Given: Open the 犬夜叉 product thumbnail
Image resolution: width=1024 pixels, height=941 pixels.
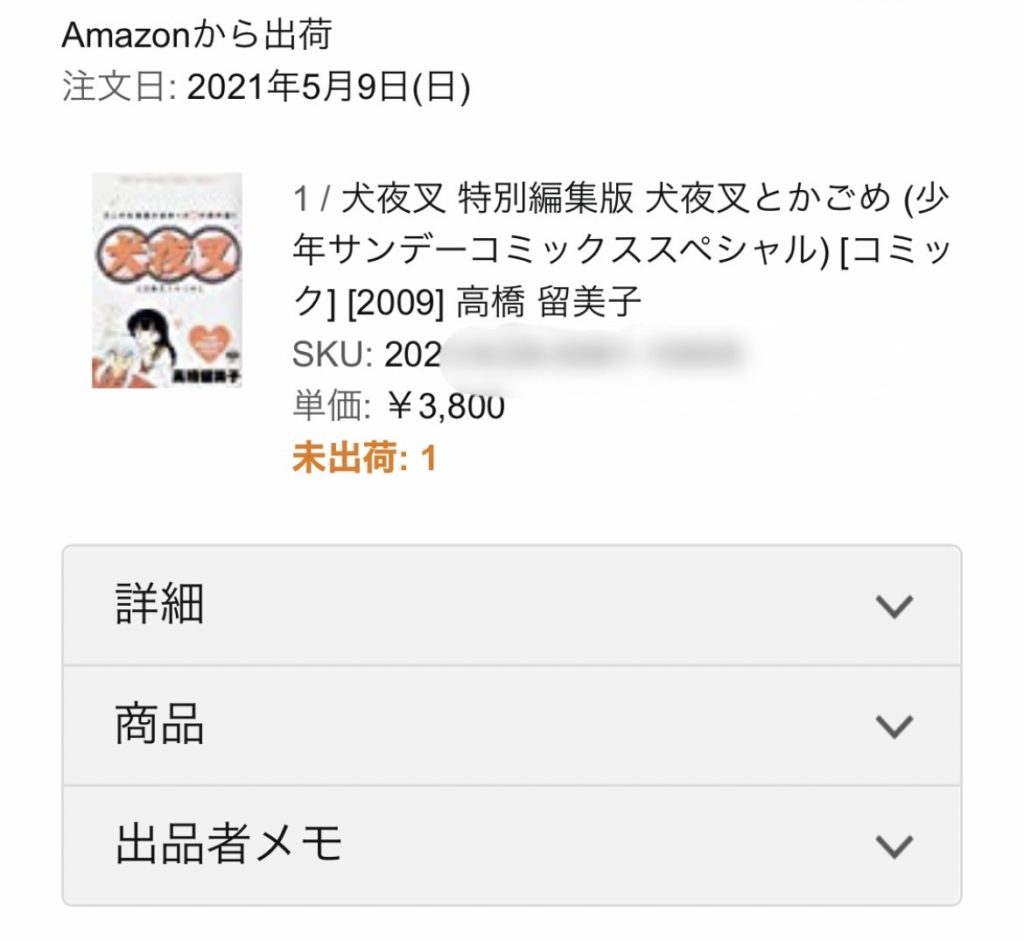Looking at the screenshot, I should click(167, 281).
